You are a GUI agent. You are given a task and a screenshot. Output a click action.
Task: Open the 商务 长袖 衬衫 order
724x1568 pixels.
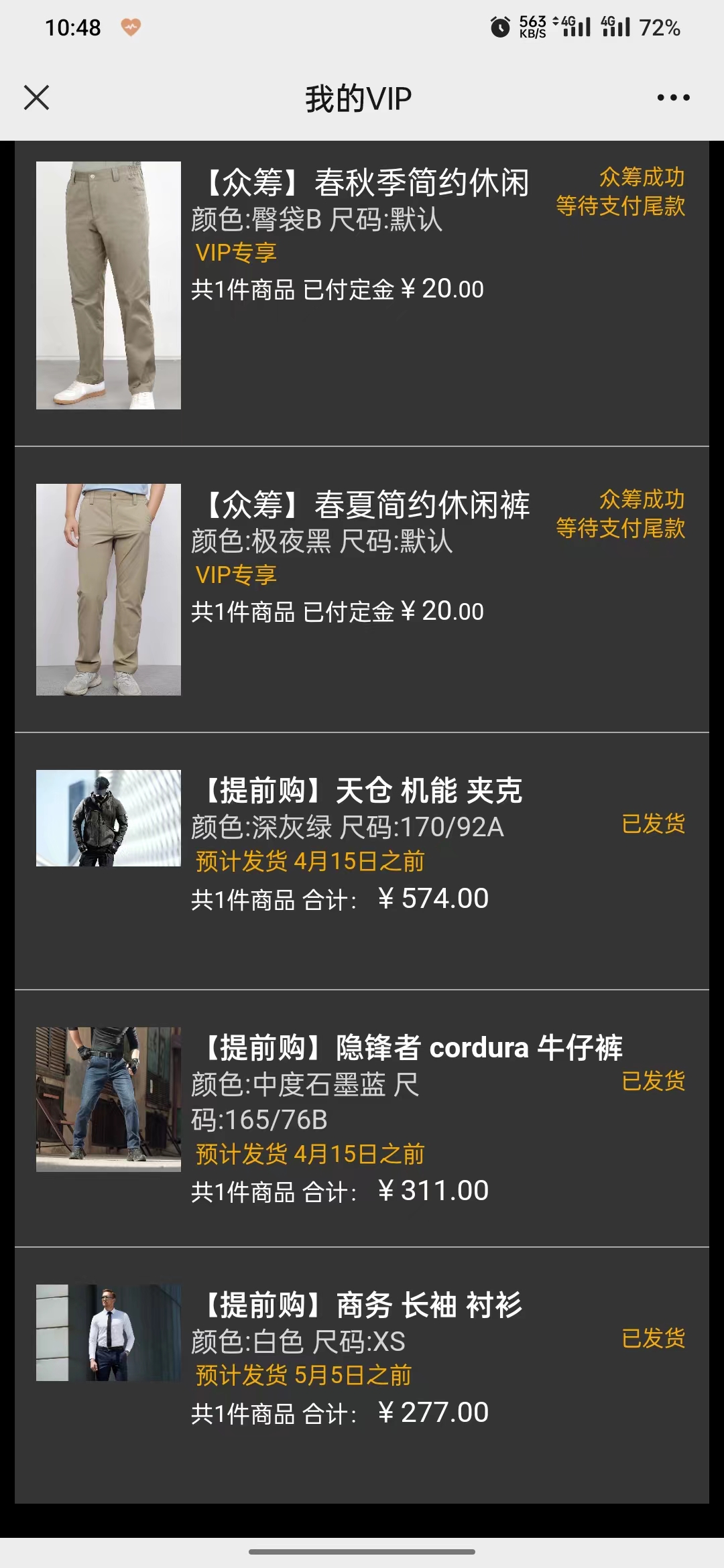(362, 1305)
